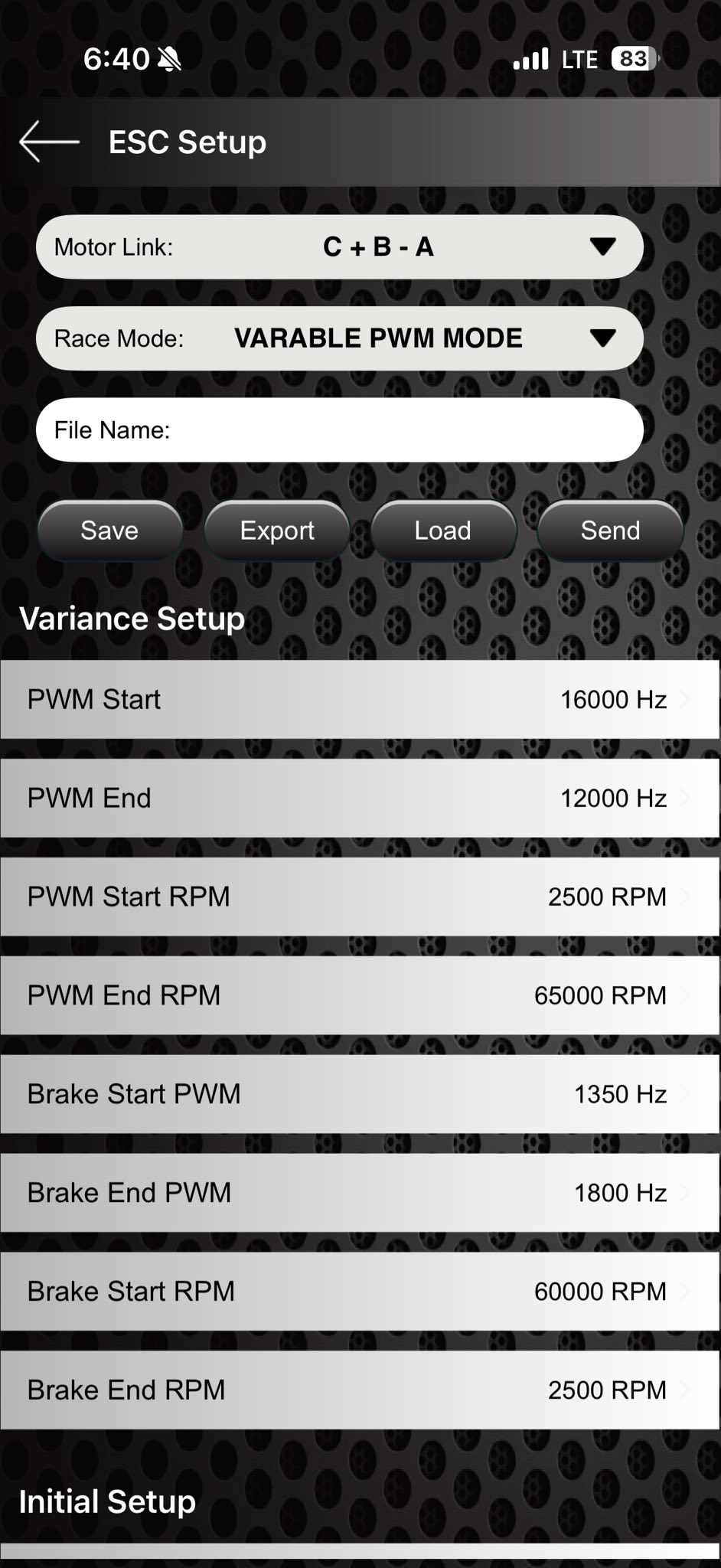Open the PWM Start setting
Screen dimensions: 721x1568
coord(360,699)
